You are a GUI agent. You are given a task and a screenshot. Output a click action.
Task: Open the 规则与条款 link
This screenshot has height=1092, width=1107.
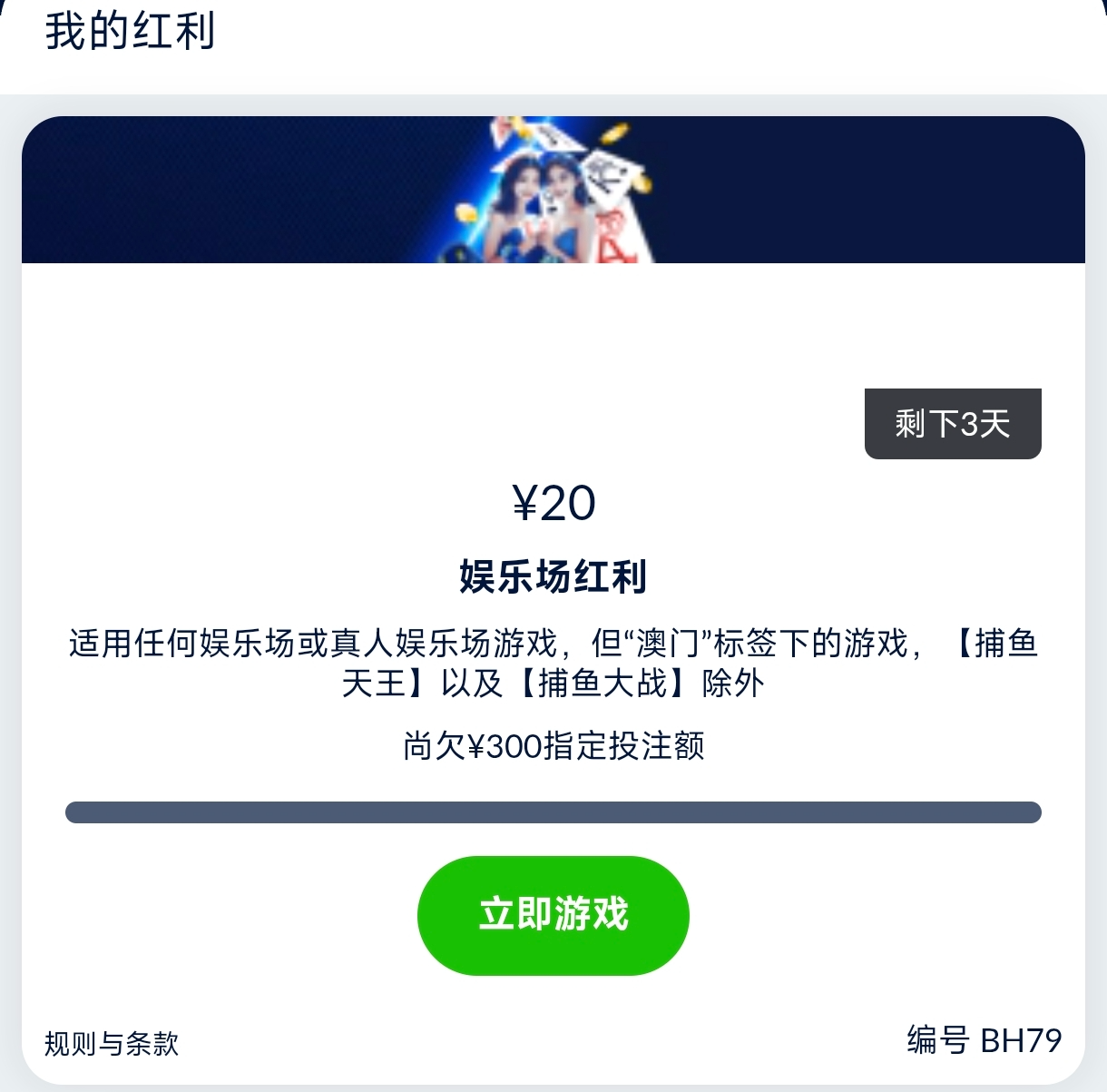pos(112,1044)
